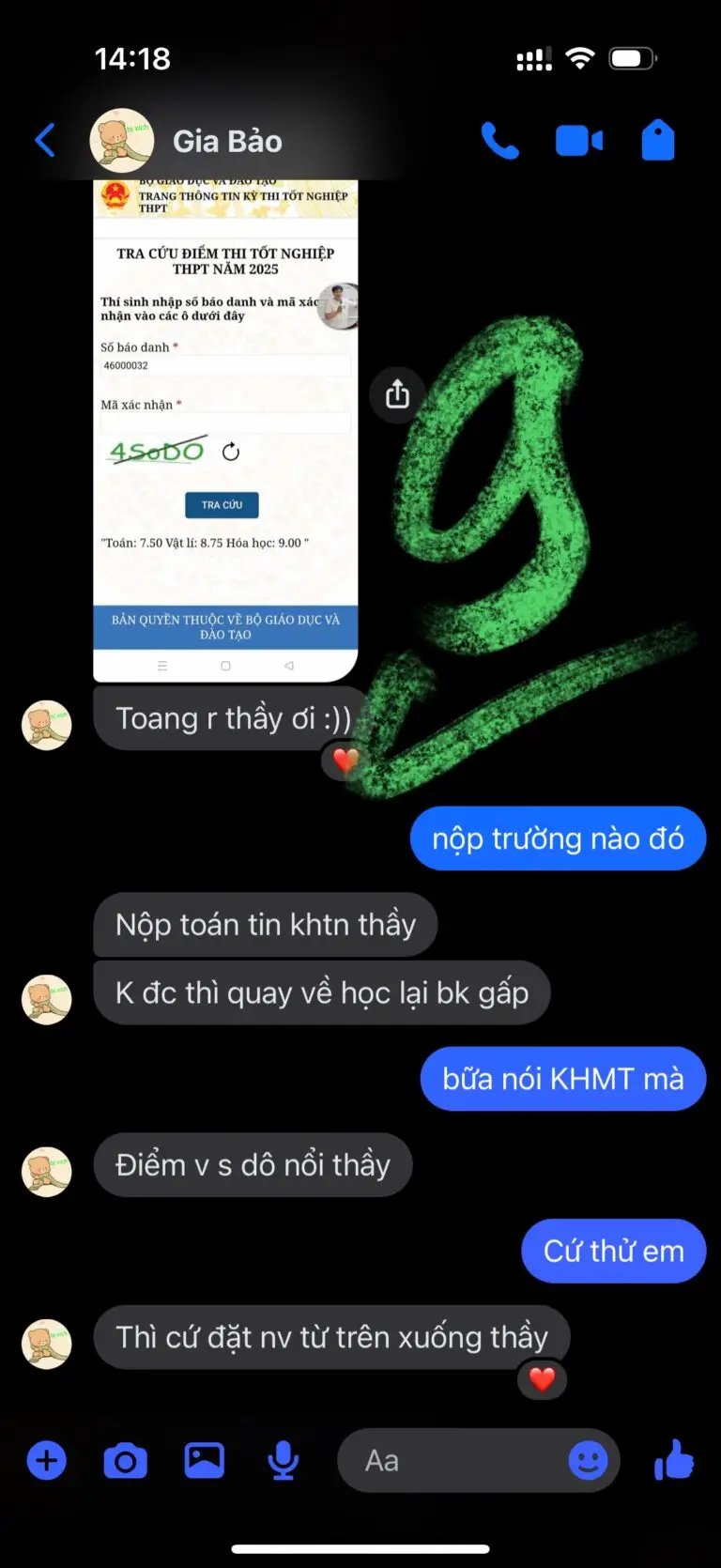This screenshot has height=1568, width=721.
Task: Open the camera to take a photo
Action: point(125,1461)
